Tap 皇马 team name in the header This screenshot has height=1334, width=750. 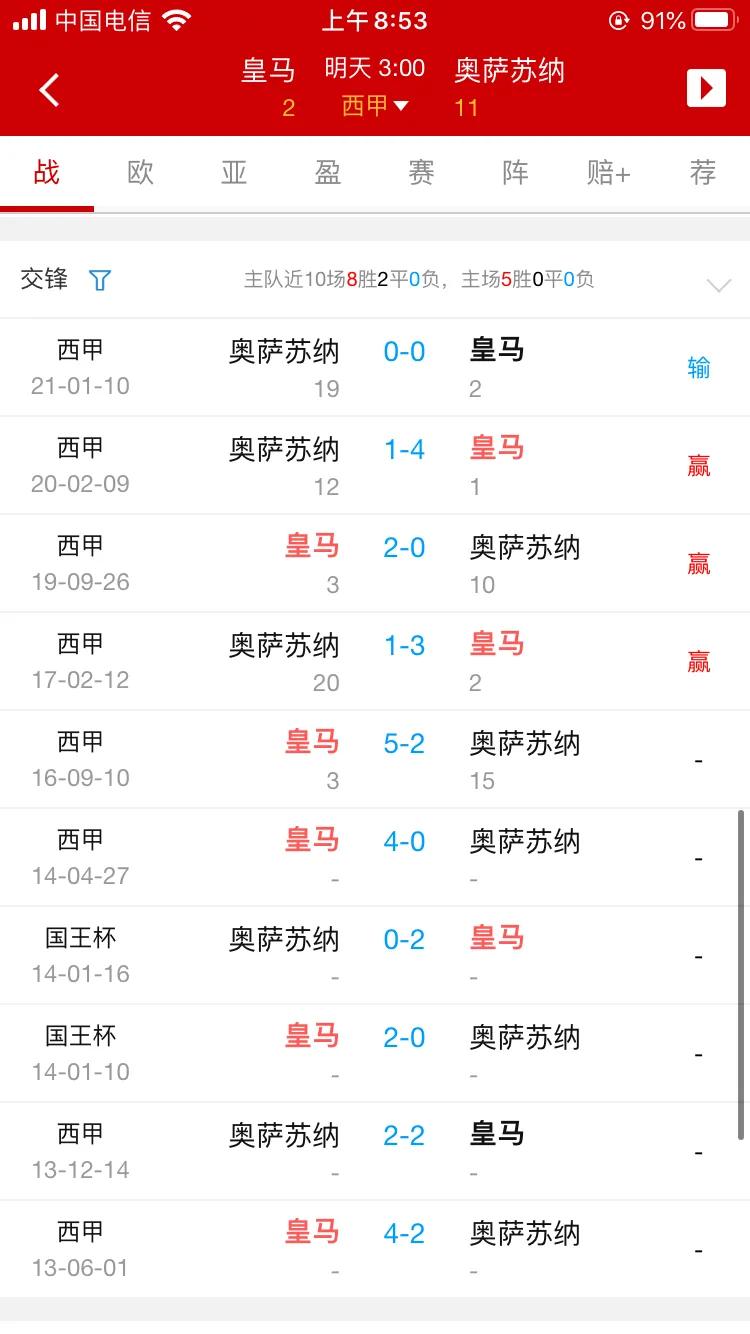pos(269,72)
